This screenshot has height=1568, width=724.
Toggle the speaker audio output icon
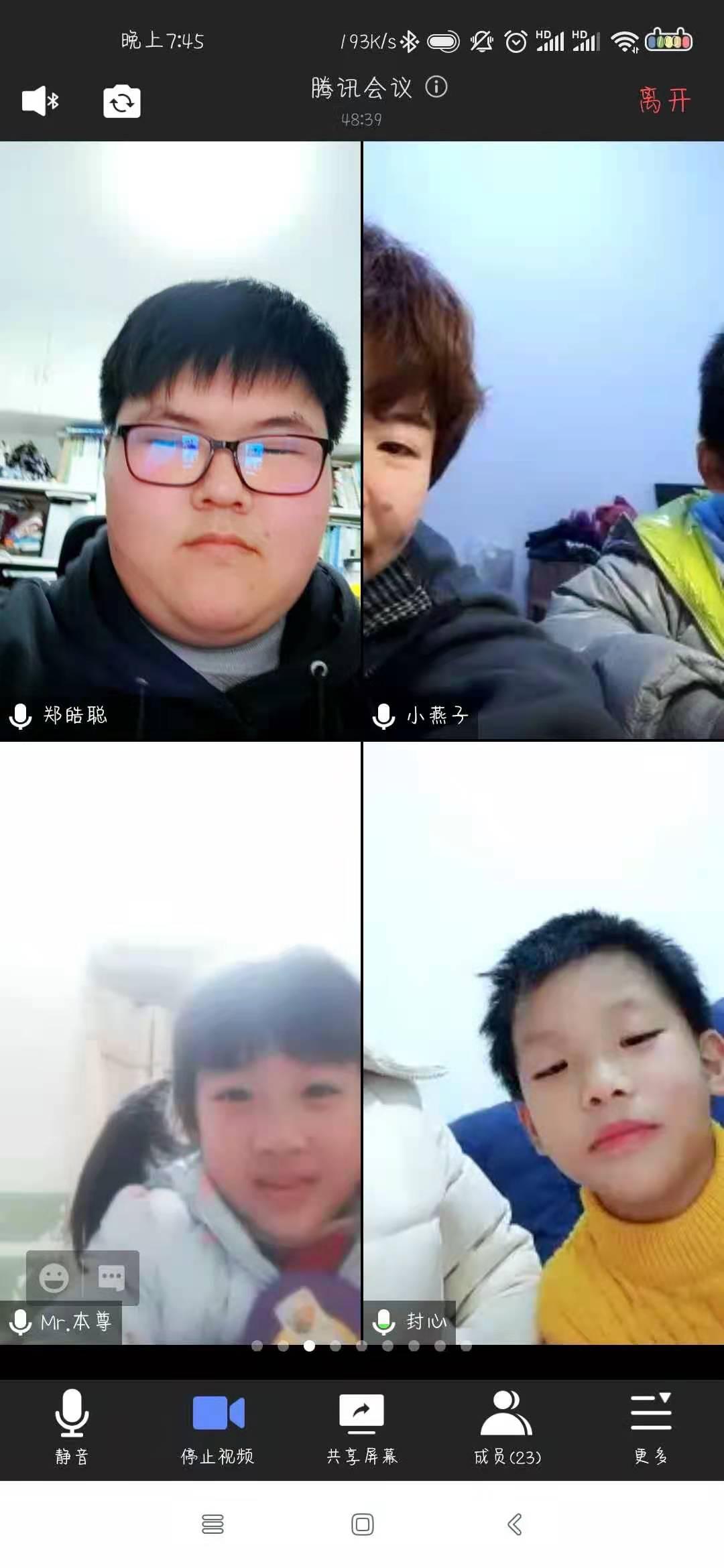40,101
